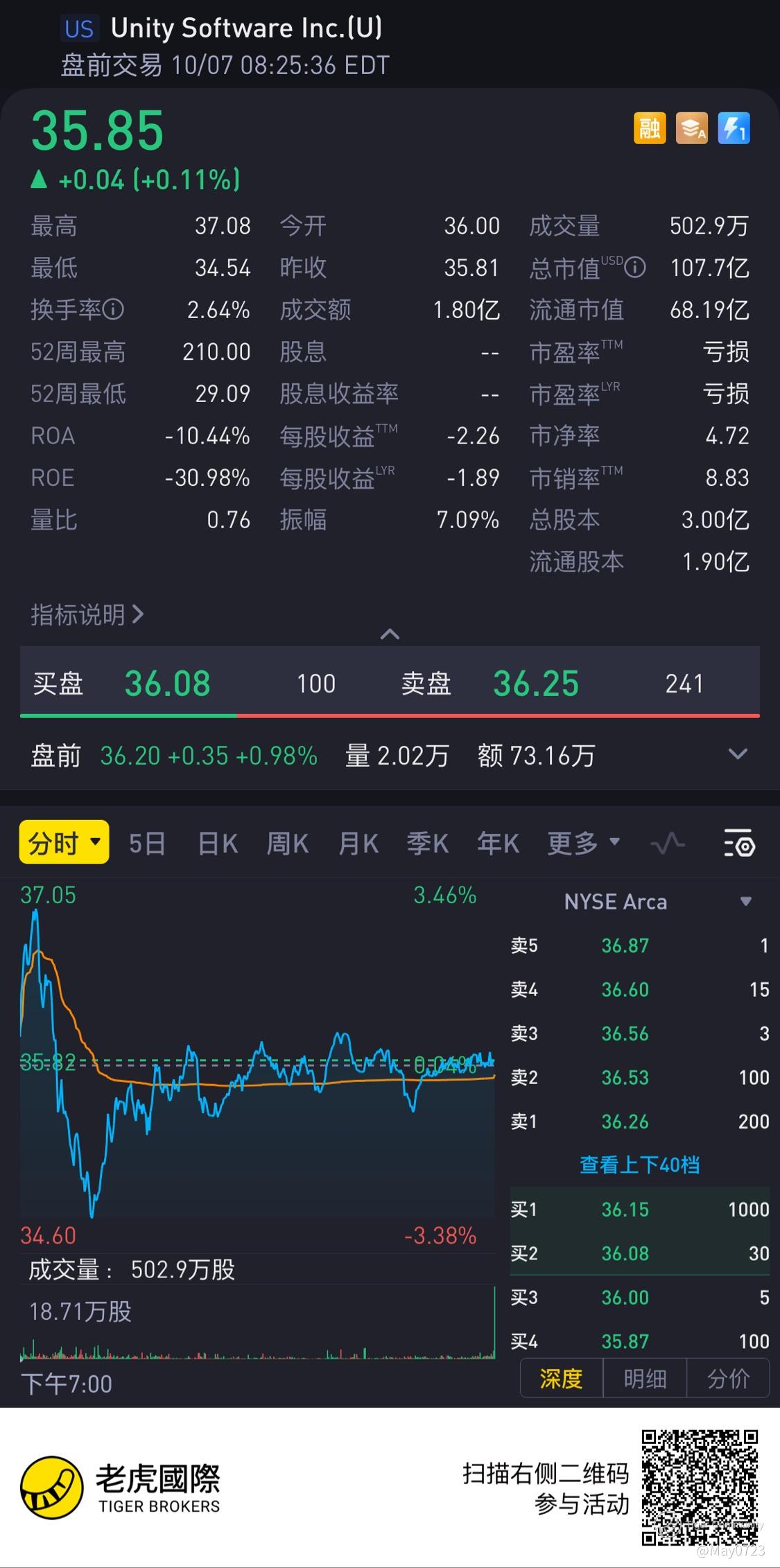Viewport: 780px width, 1568px height.
Task: Tap the chart comparison wave icon
Action: pos(668,844)
